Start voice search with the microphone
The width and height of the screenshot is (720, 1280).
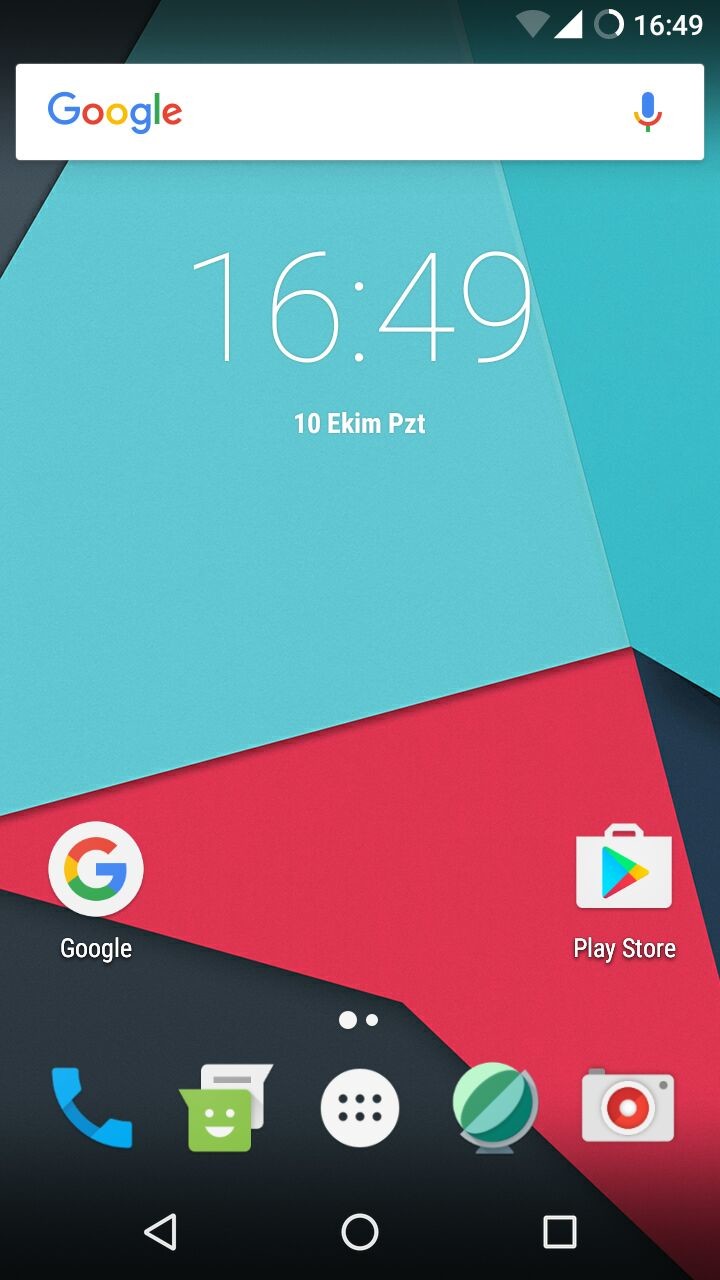click(x=647, y=112)
